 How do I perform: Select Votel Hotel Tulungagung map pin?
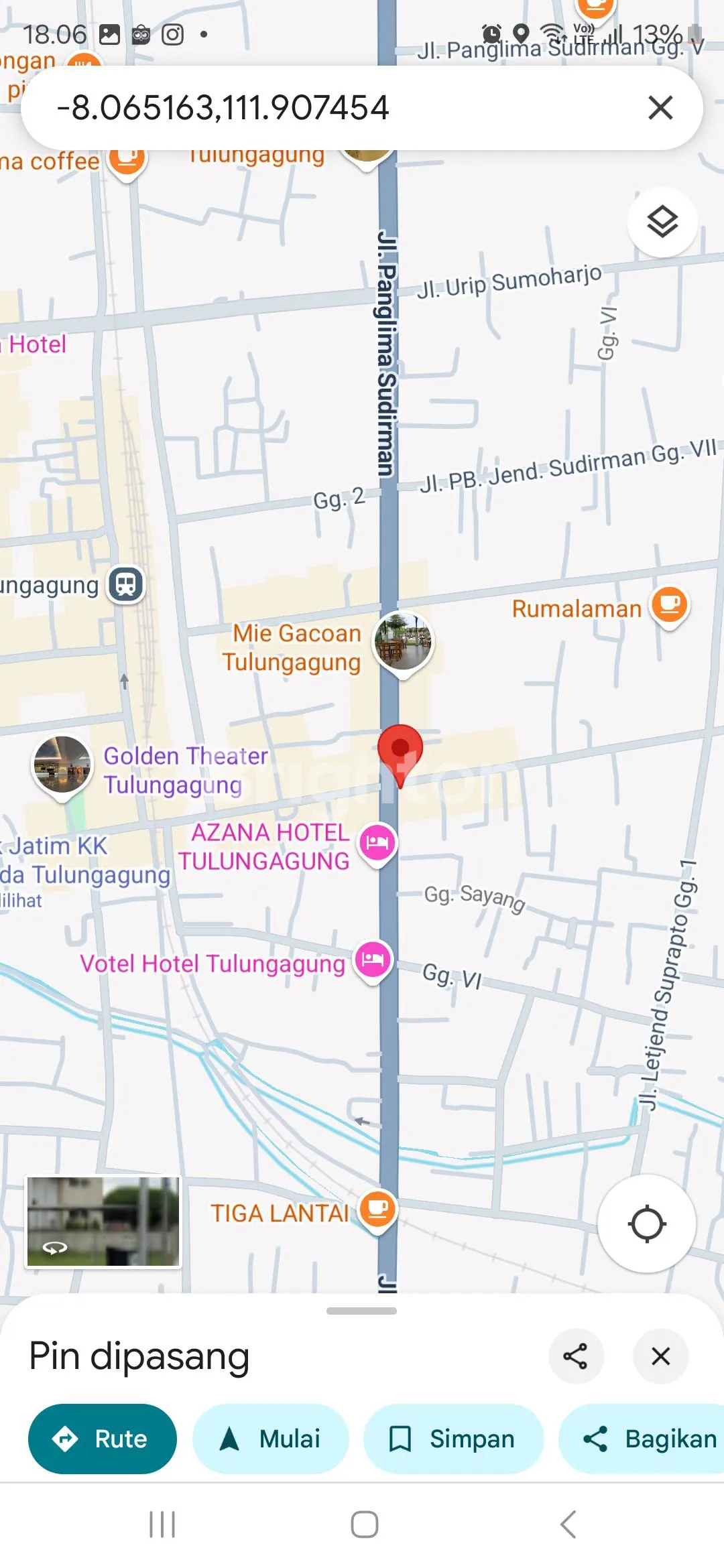[x=373, y=960]
